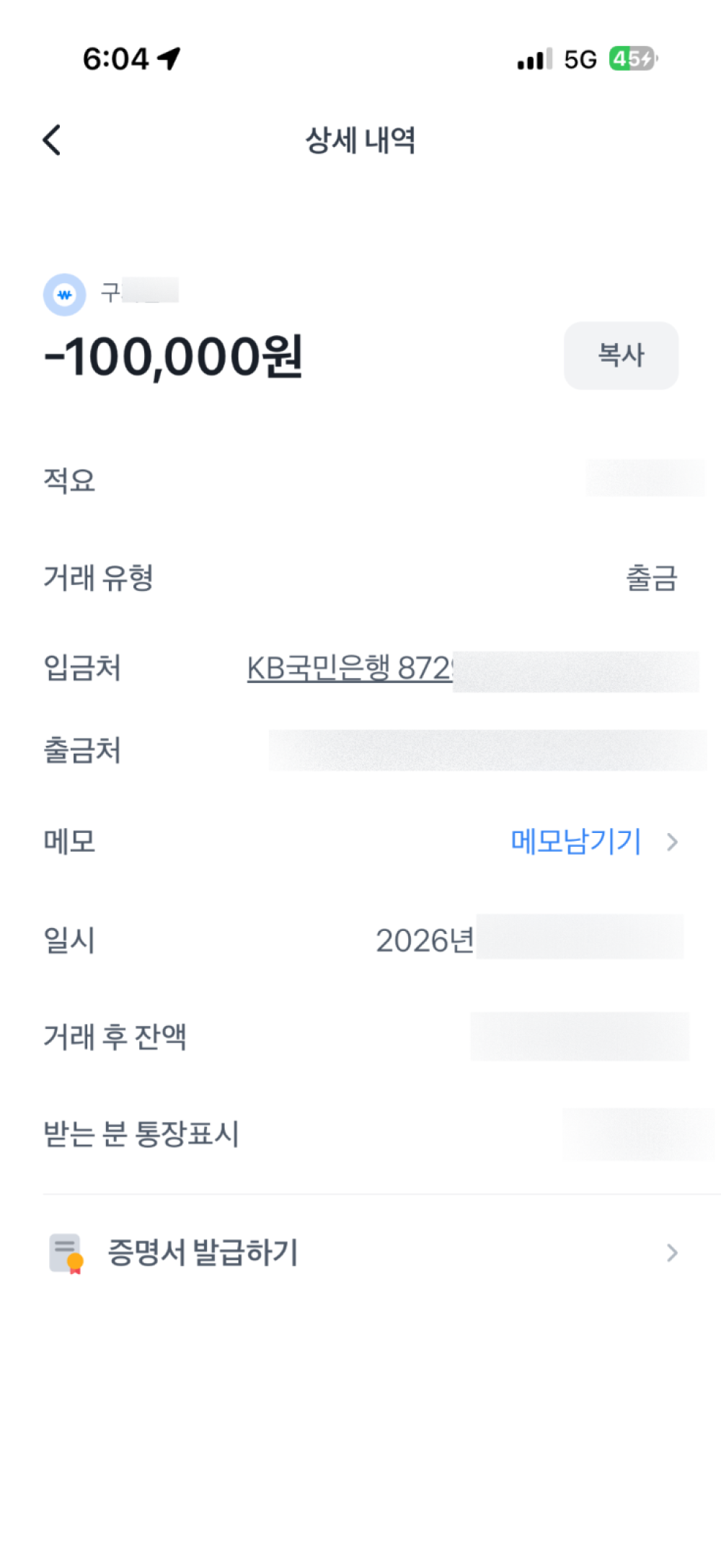The height and width of the screenshot is (1568, 721).
Task: Open the KB국민은행 account link
Action: click(350, 669)
